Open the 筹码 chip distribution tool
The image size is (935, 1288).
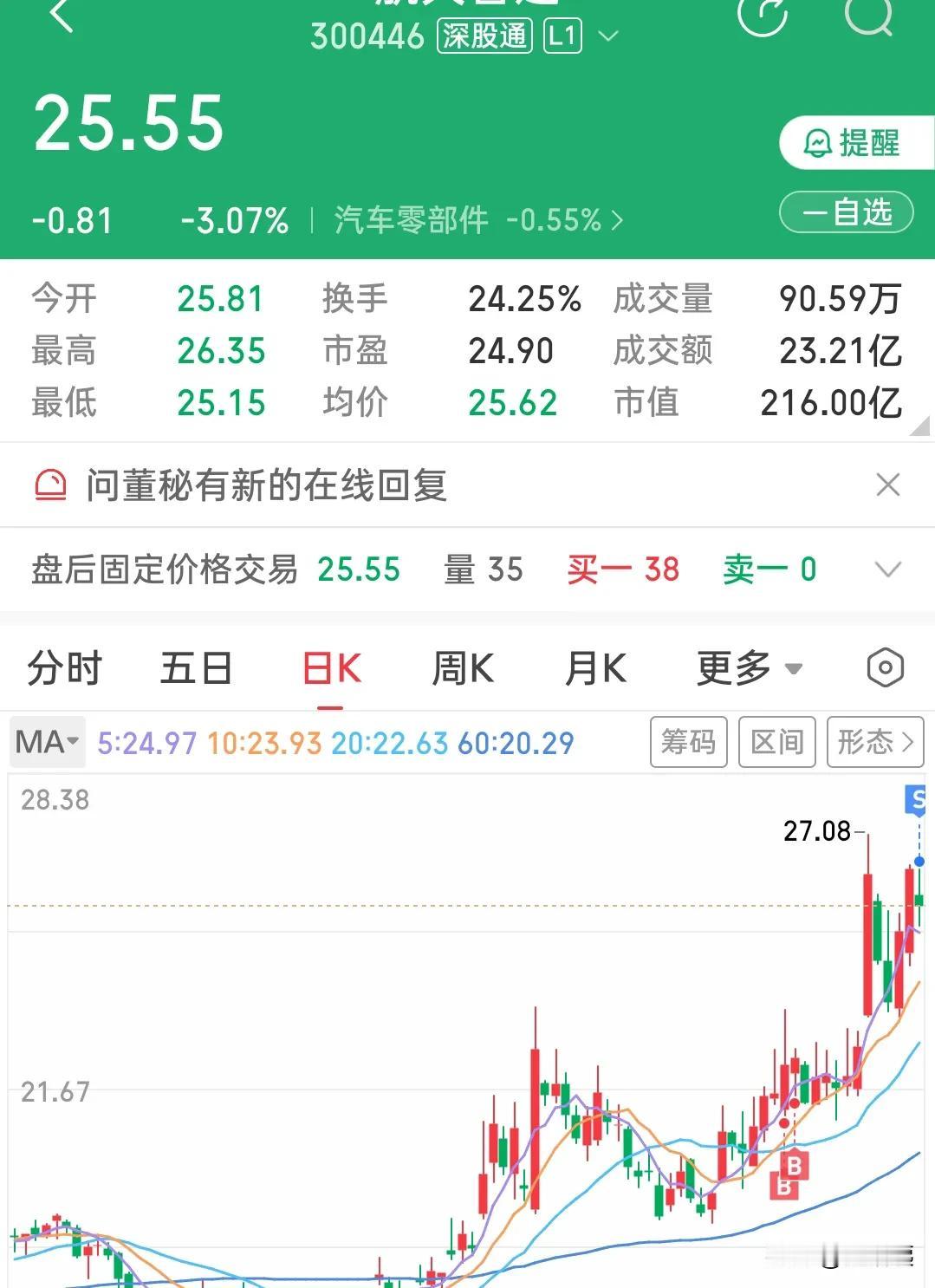(688, 742)
